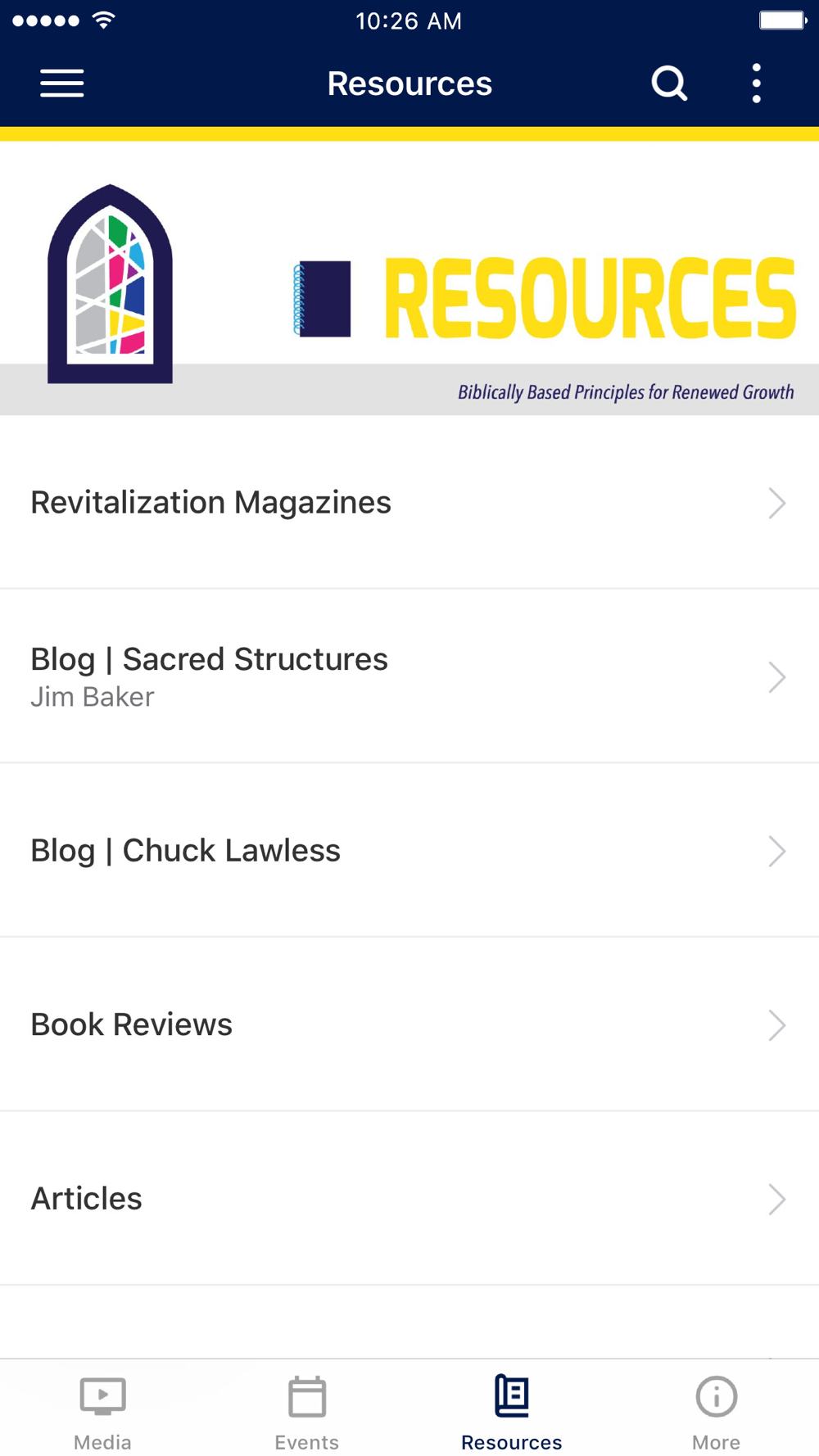Viewport: 819px width, 1456px height.
Task: Open Blog | Chuck Lawless
Action: pyautogui.click(x=409, y=851)
